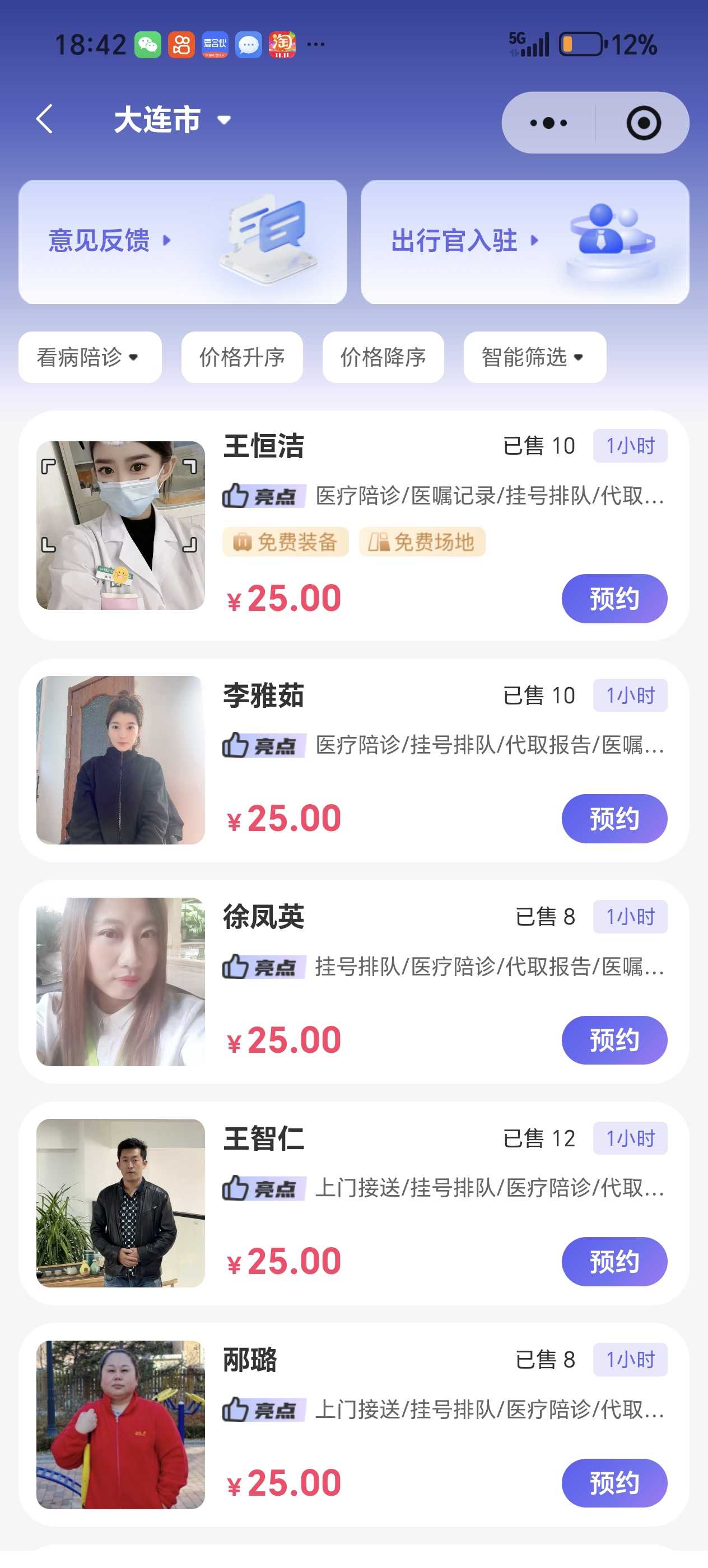Viewport: 708px width, 1568px height.
Task: Open the 大连市 city selector
Action: 171,120
